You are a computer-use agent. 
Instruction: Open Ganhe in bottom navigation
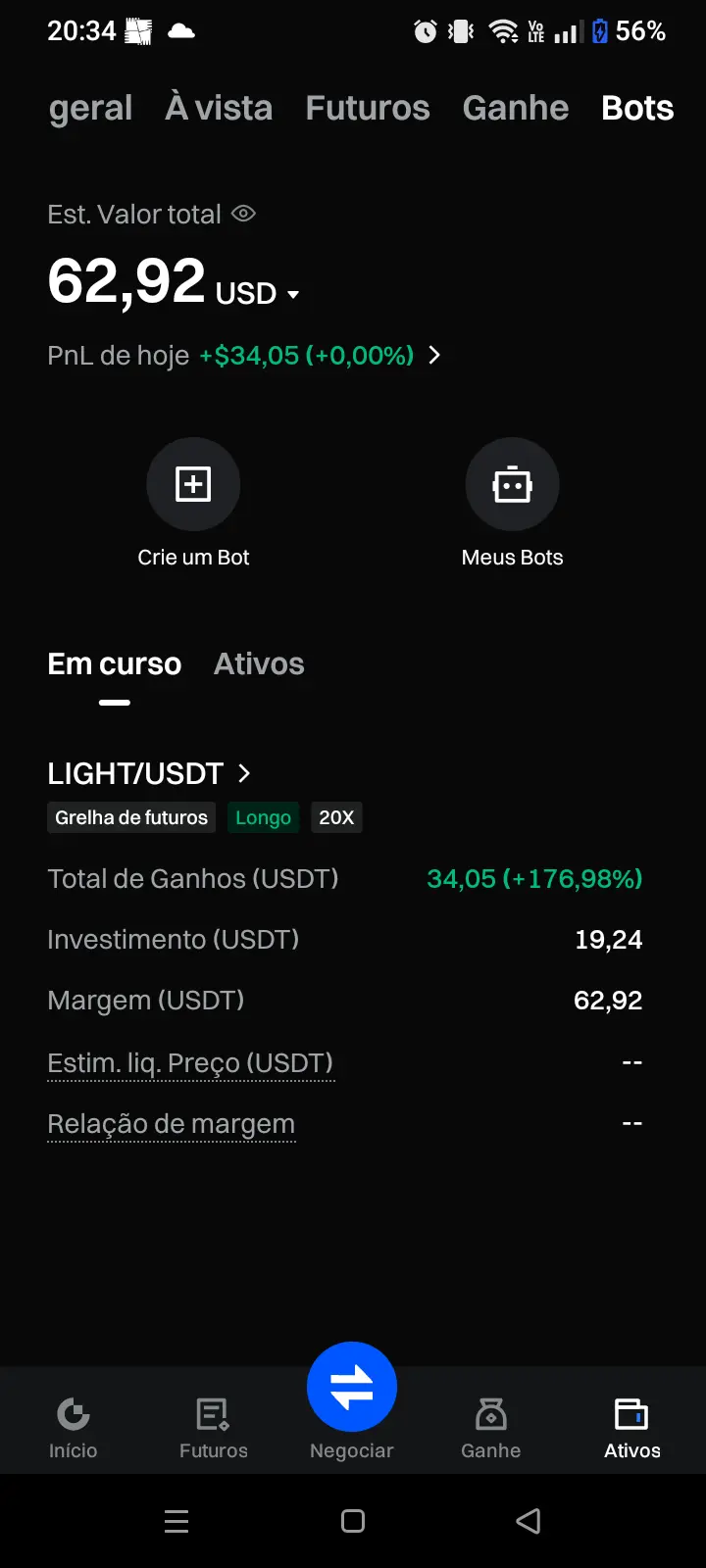pyautogui.click(x=490, y=1427)
